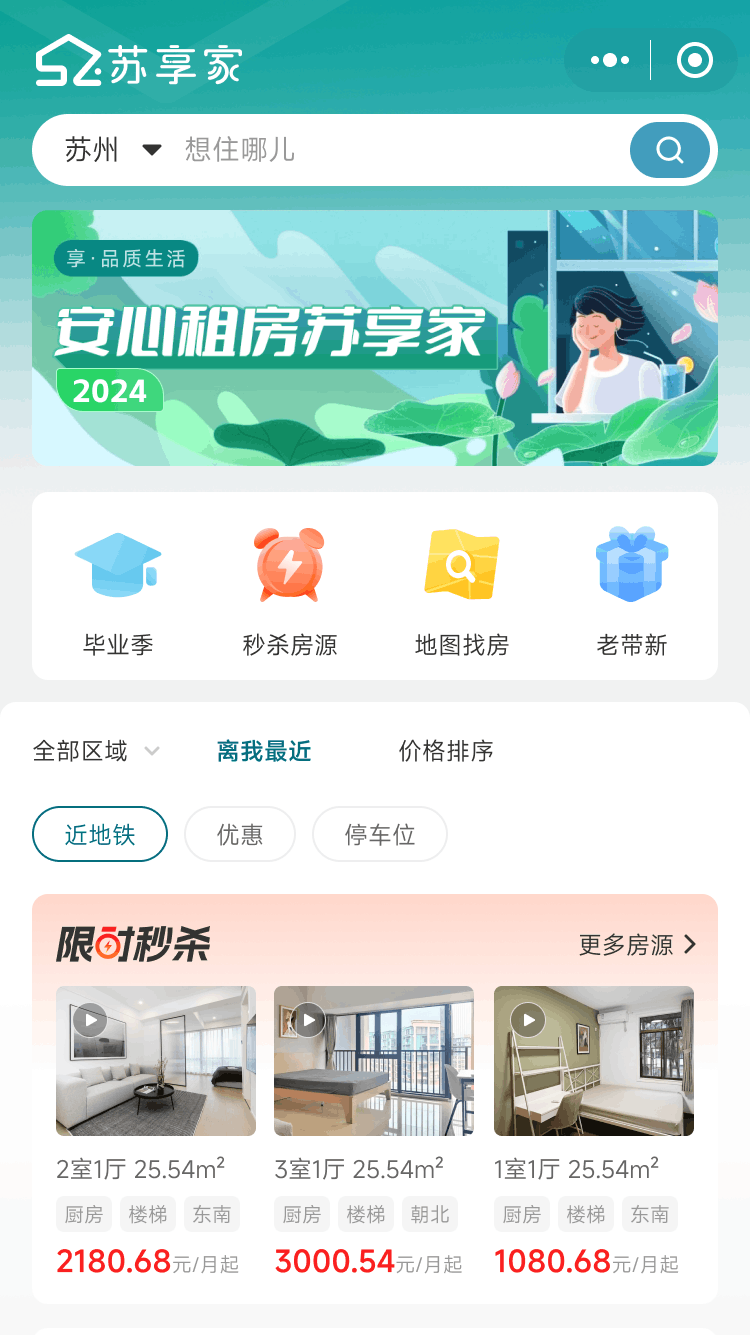Enable the 停车位 parking space filter
Screen dimensions: 750x1335
(380, 833)
